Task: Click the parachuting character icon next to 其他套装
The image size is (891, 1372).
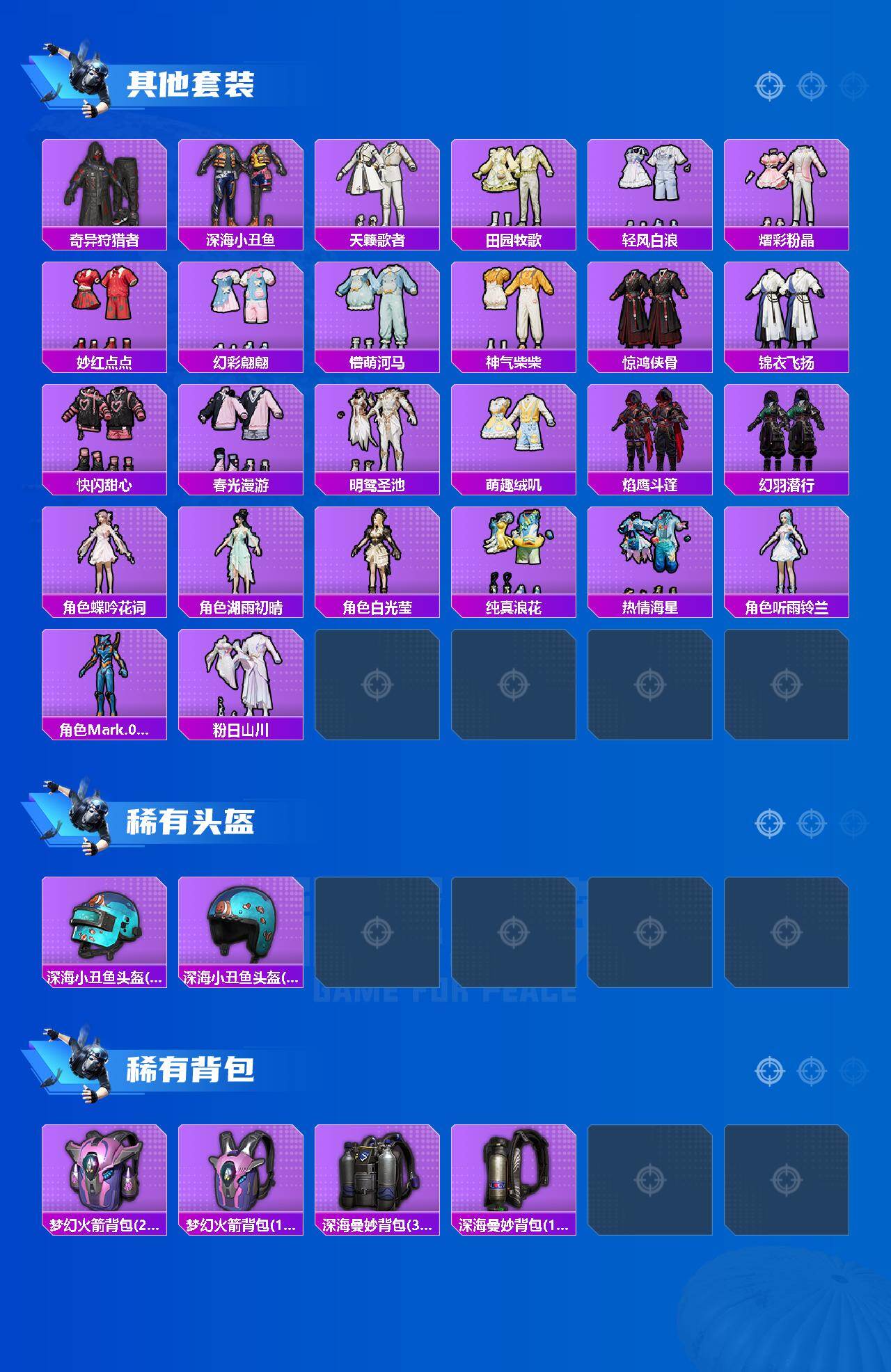Action: (x=79, y=77)
